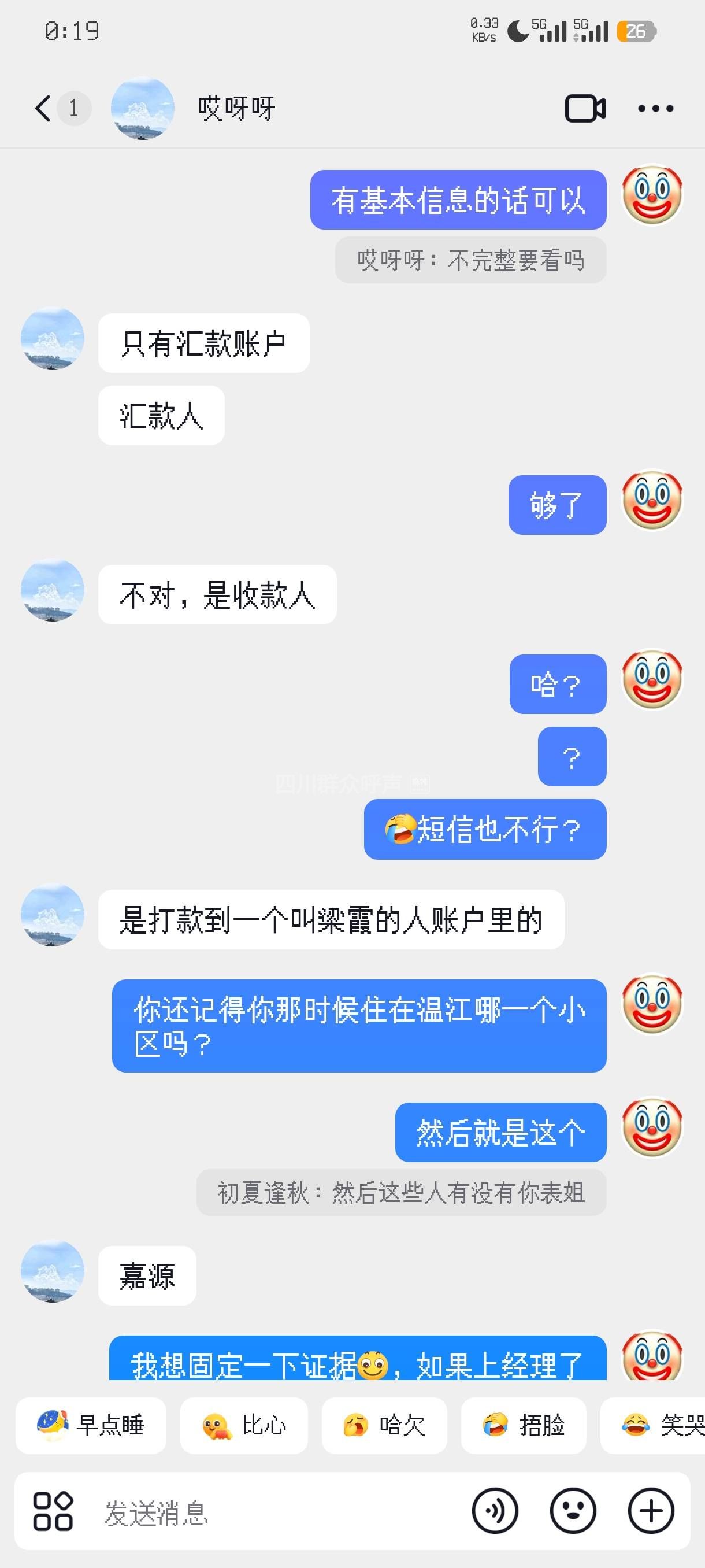Go back to the chat list
The height and width of the screenshot is (1568, 705).
click(43, 108)
